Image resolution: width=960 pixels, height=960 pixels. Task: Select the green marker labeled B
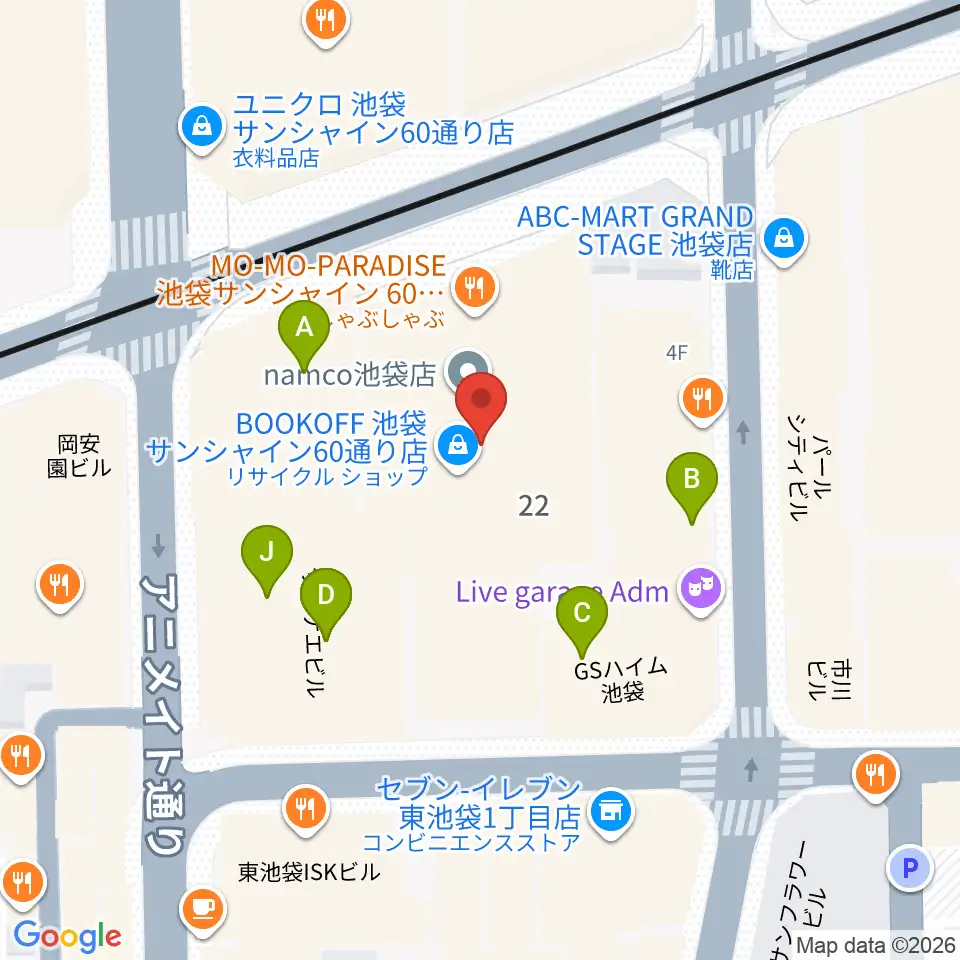click(692, 486)
